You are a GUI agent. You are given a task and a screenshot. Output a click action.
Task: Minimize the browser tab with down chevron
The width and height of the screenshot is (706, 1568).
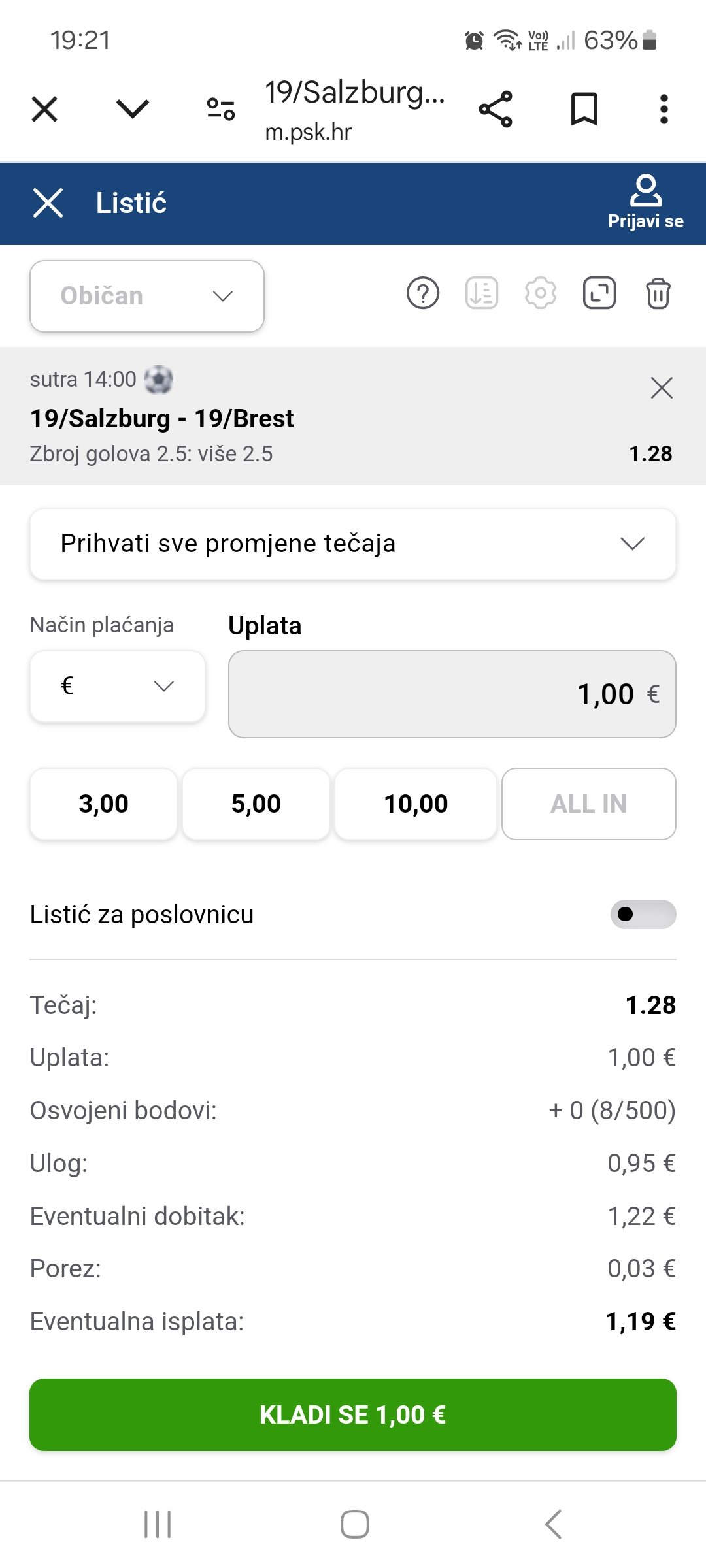[x=133, y=109]
